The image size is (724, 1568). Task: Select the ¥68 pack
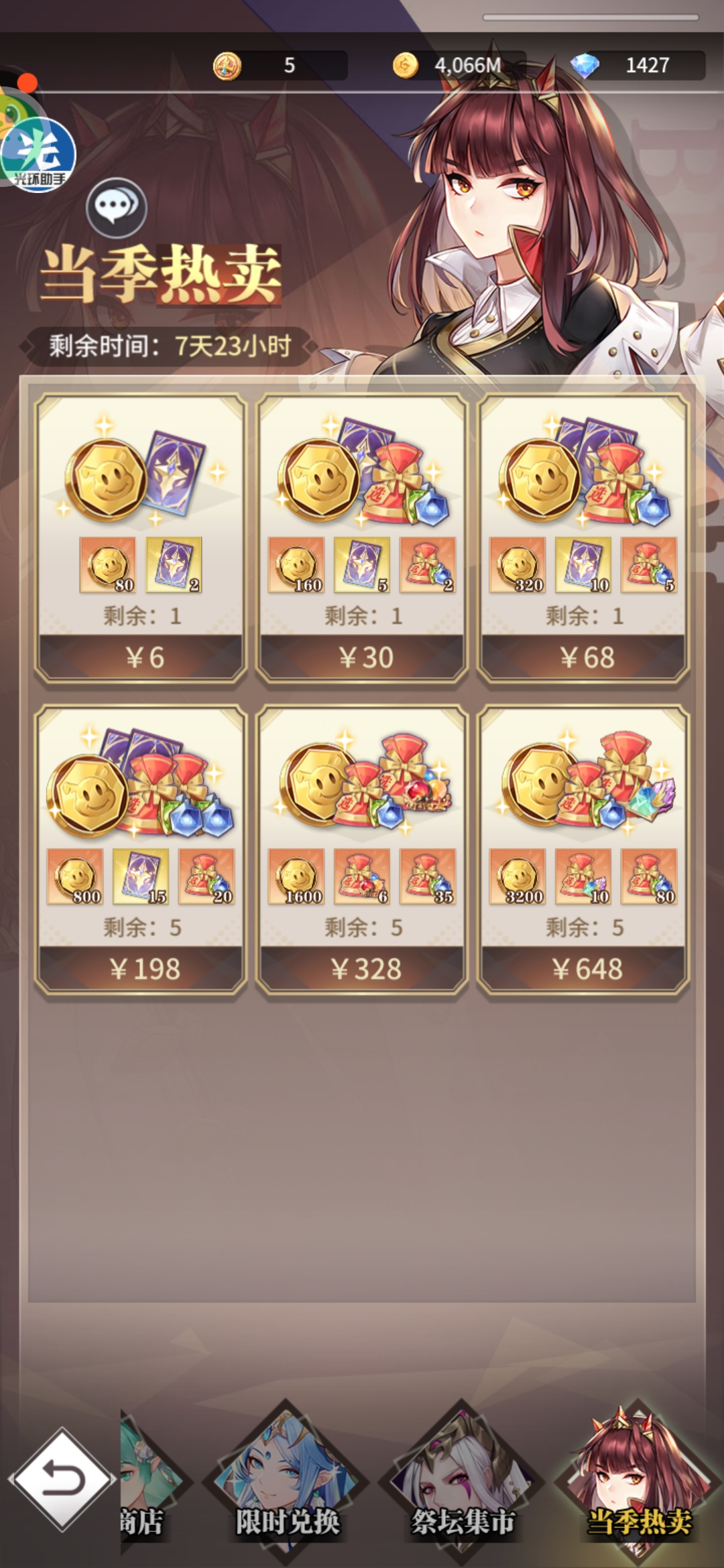point(584,657)
